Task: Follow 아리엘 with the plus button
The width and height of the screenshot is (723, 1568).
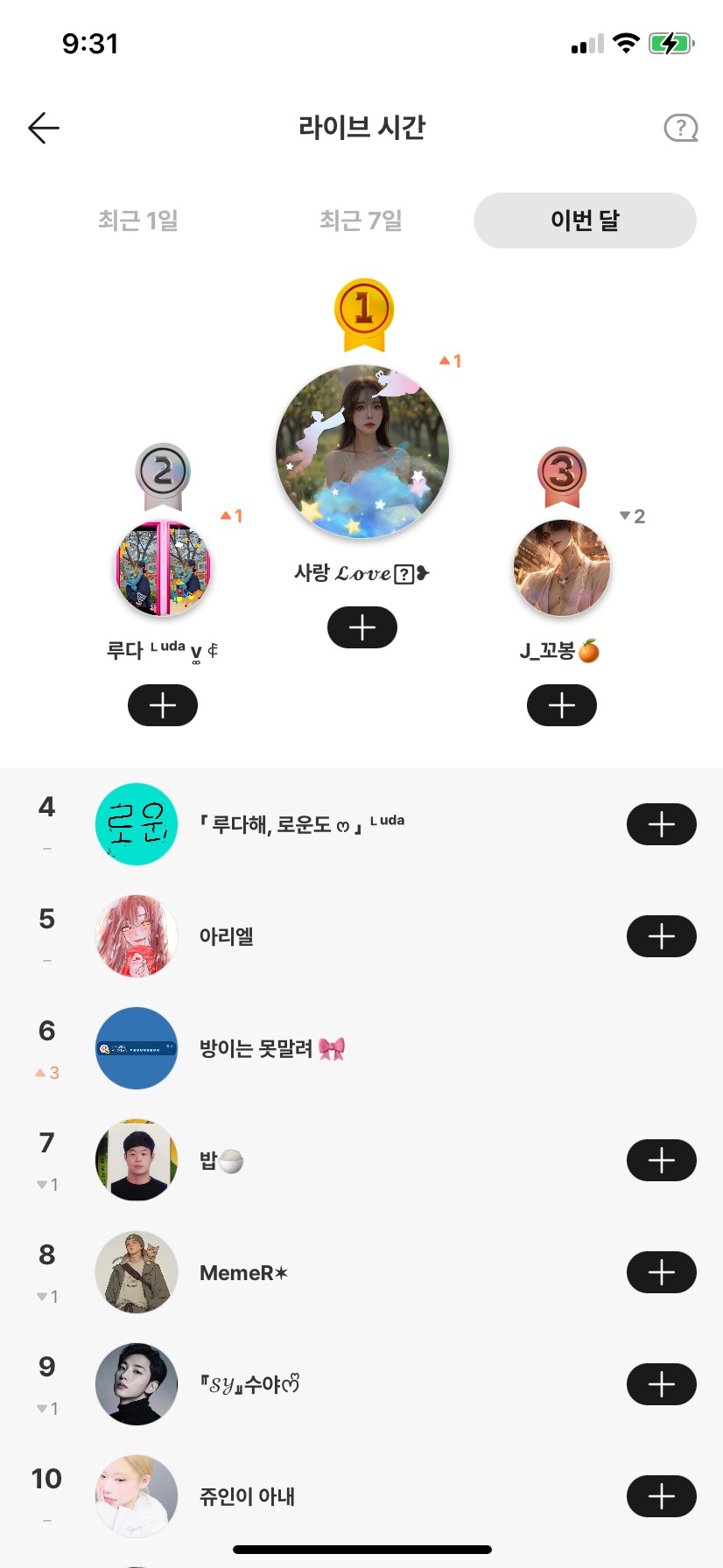Action: (661, 936)
